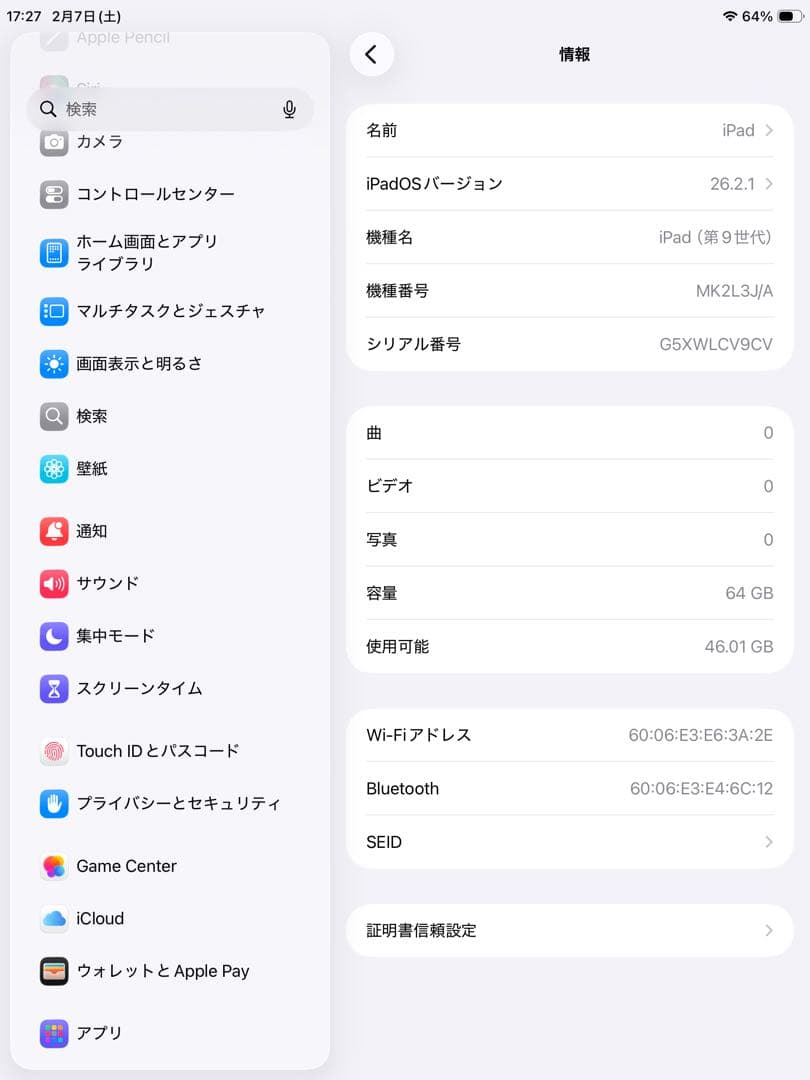
Task: Open プライバシーとセキュリティ settings
Action: [x=155, y=803]
